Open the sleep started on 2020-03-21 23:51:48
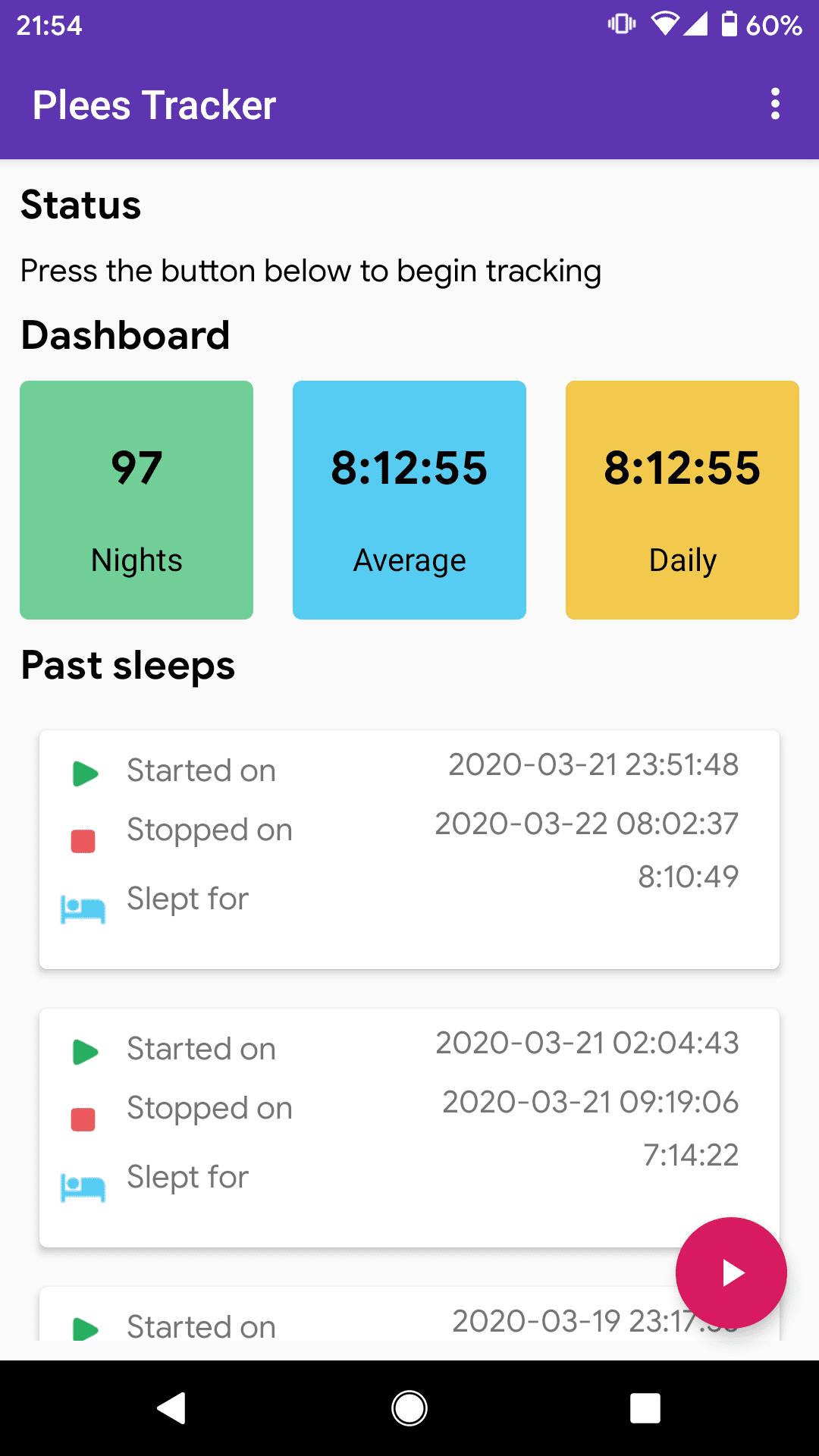819x1456 pixels. tap(409, 849)
